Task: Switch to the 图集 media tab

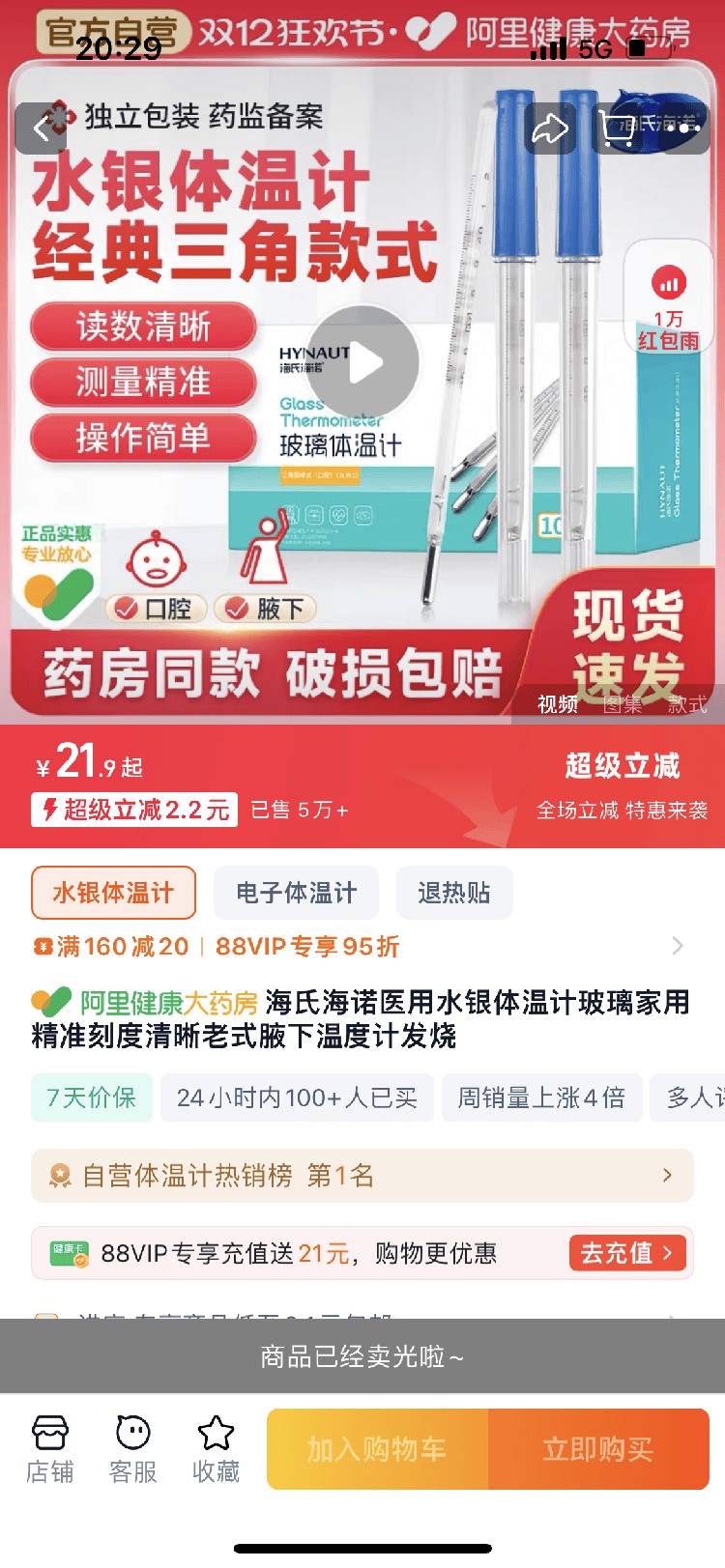Action: point(623,704)
